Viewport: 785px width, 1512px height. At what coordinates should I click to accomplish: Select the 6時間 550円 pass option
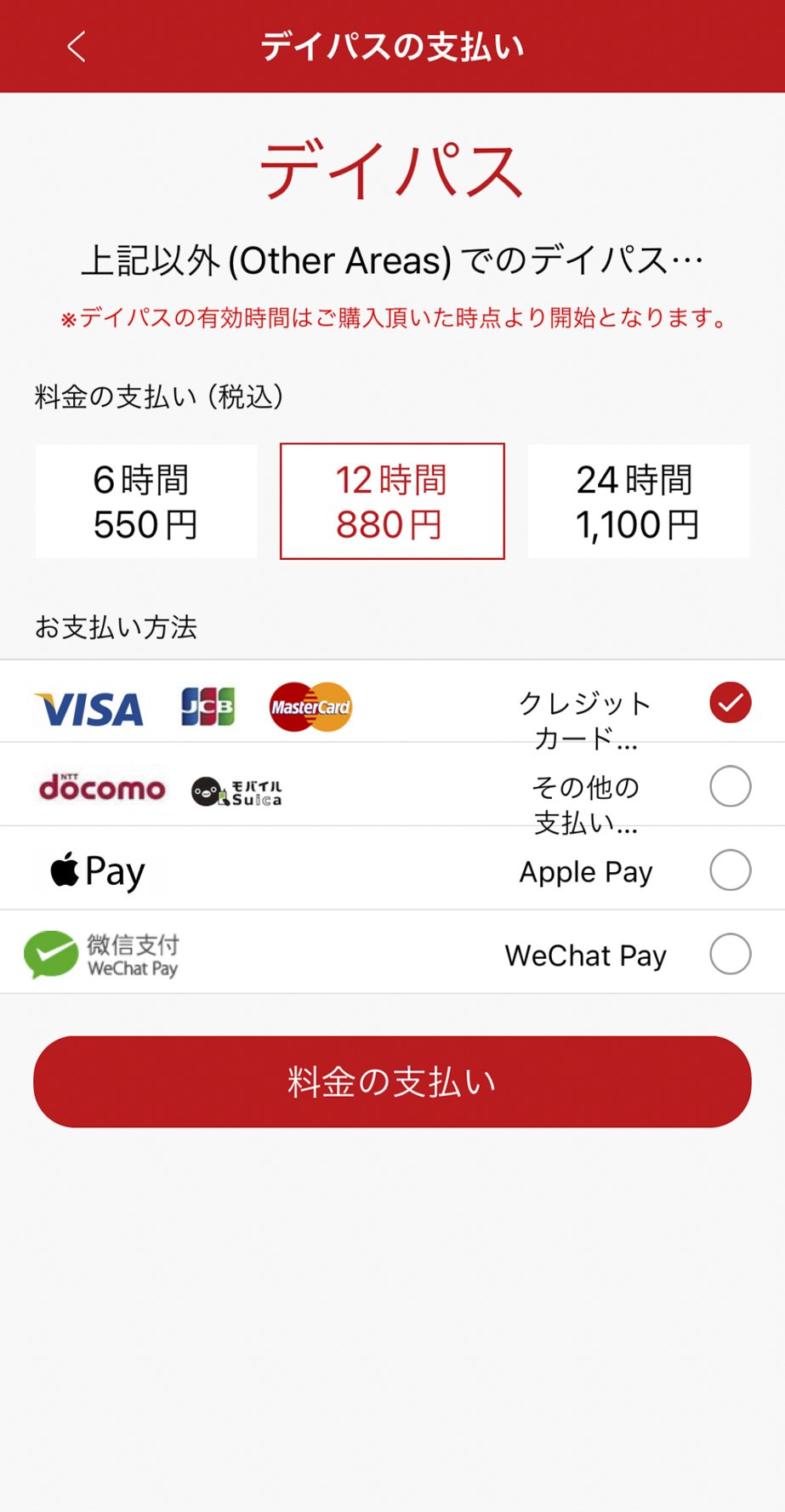click(x=145, y=501)
